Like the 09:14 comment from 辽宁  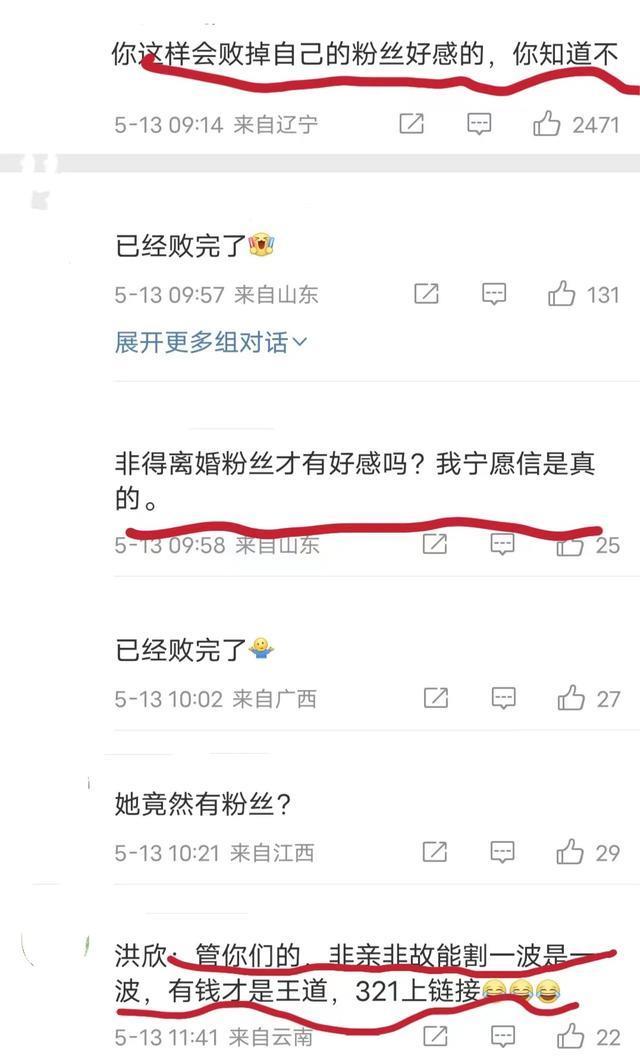pyautogui.click(x=547, y=124)
